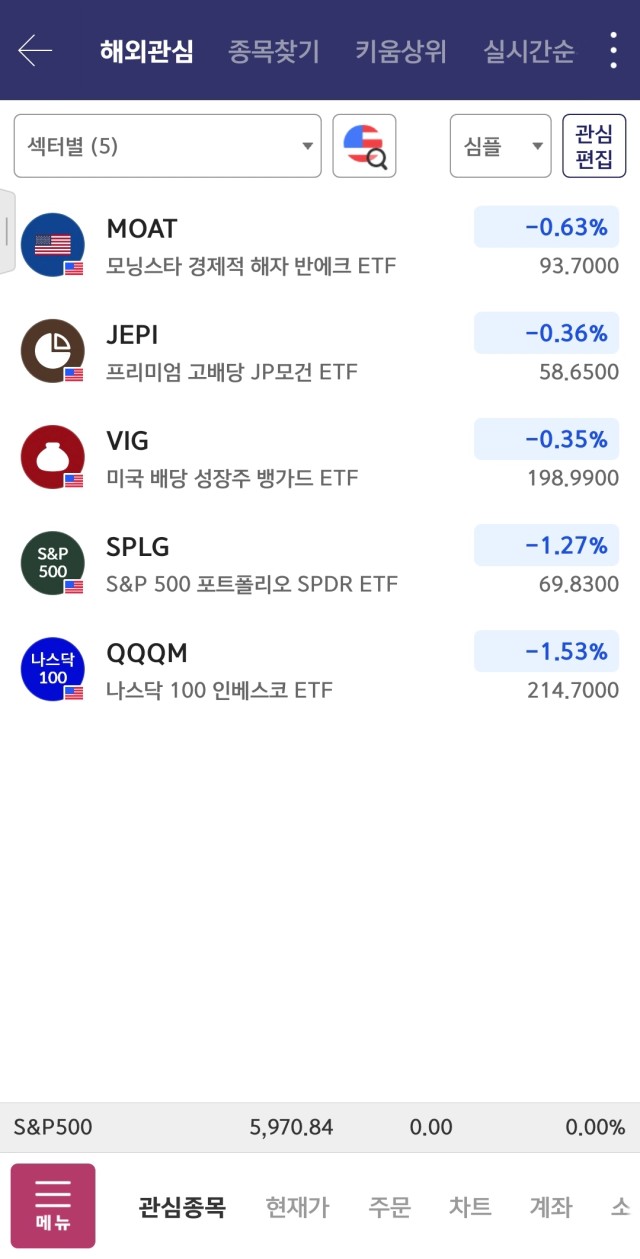Image resolution: width=640 pixels, height=1259 pixels.
Task: Expand the 섹터별 (5) group dropdown
Action: click(168, 146)
